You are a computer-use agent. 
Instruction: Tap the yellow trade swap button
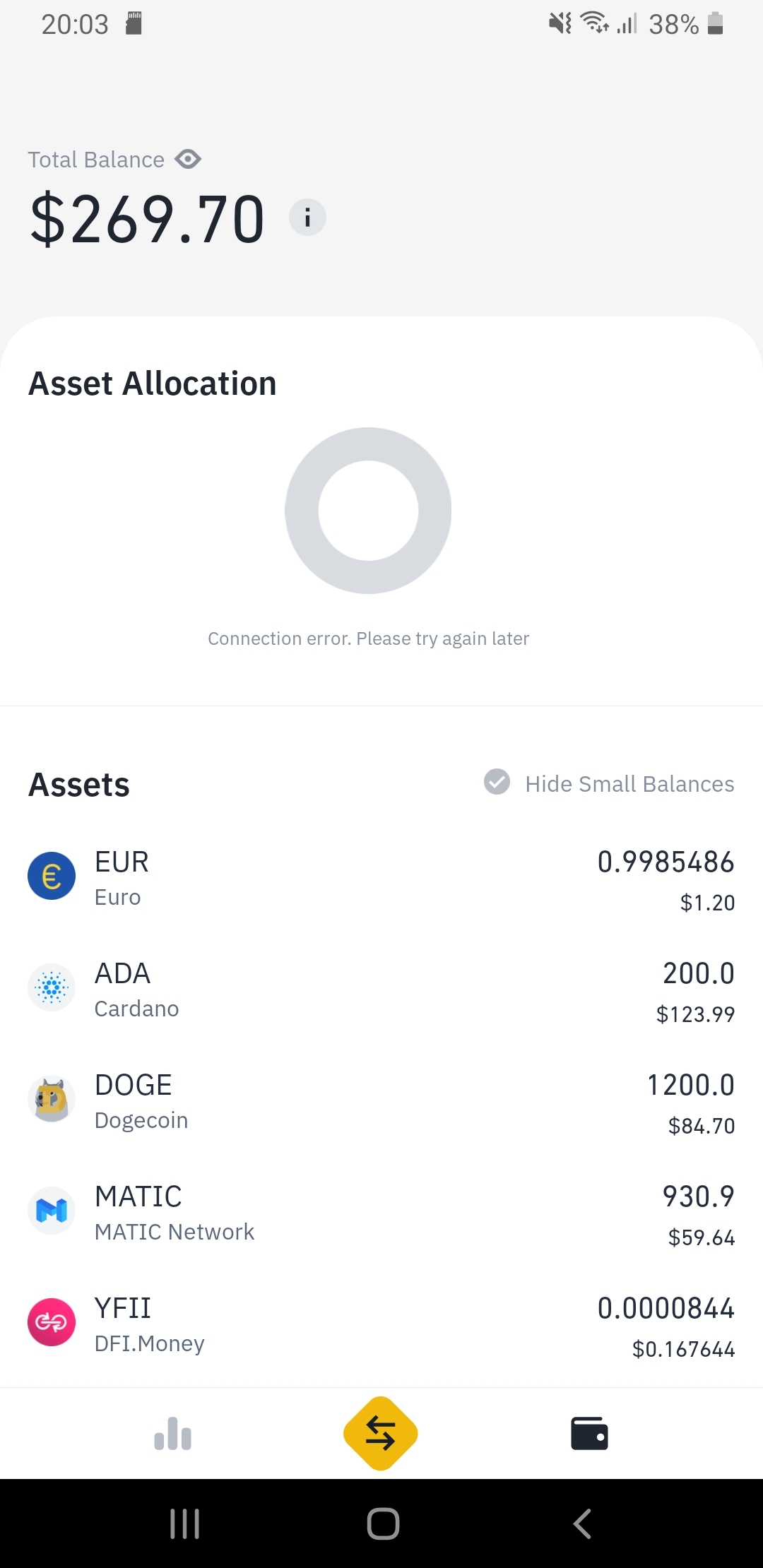click(x=381, y=1433)
